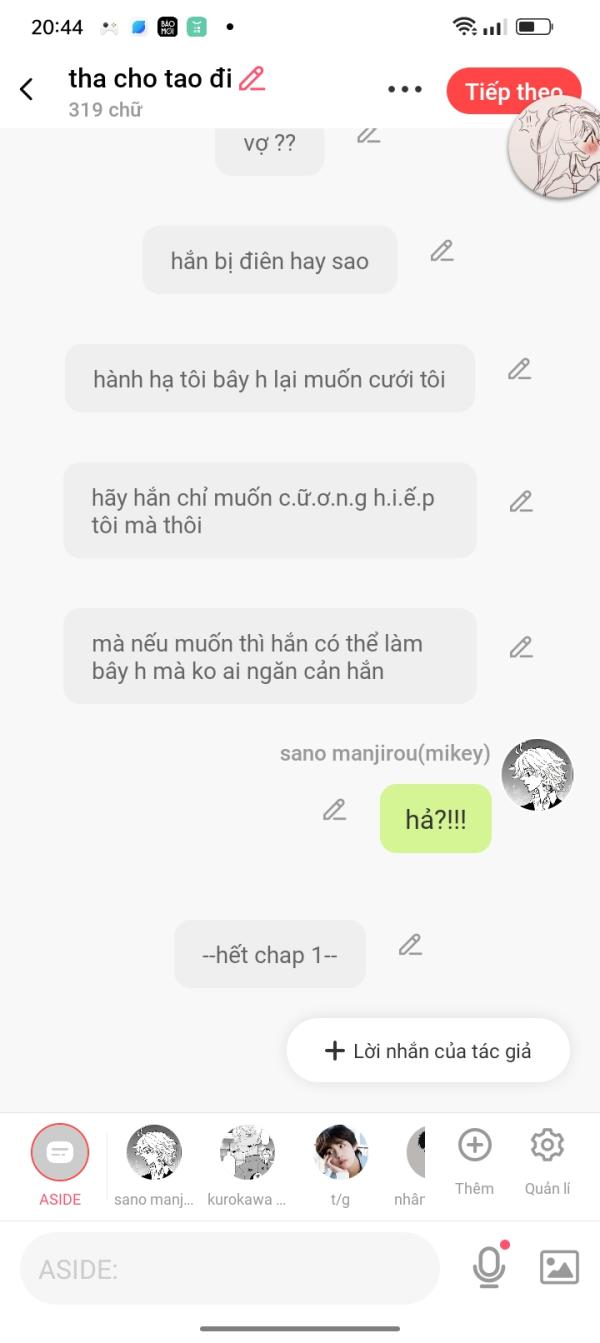Image resolution: width=600 pixels, height=1343 pixels.
Task: Edit the 'hắn bị điên hay sao' message
Action: pyautogui.click(x=442, y=251)
